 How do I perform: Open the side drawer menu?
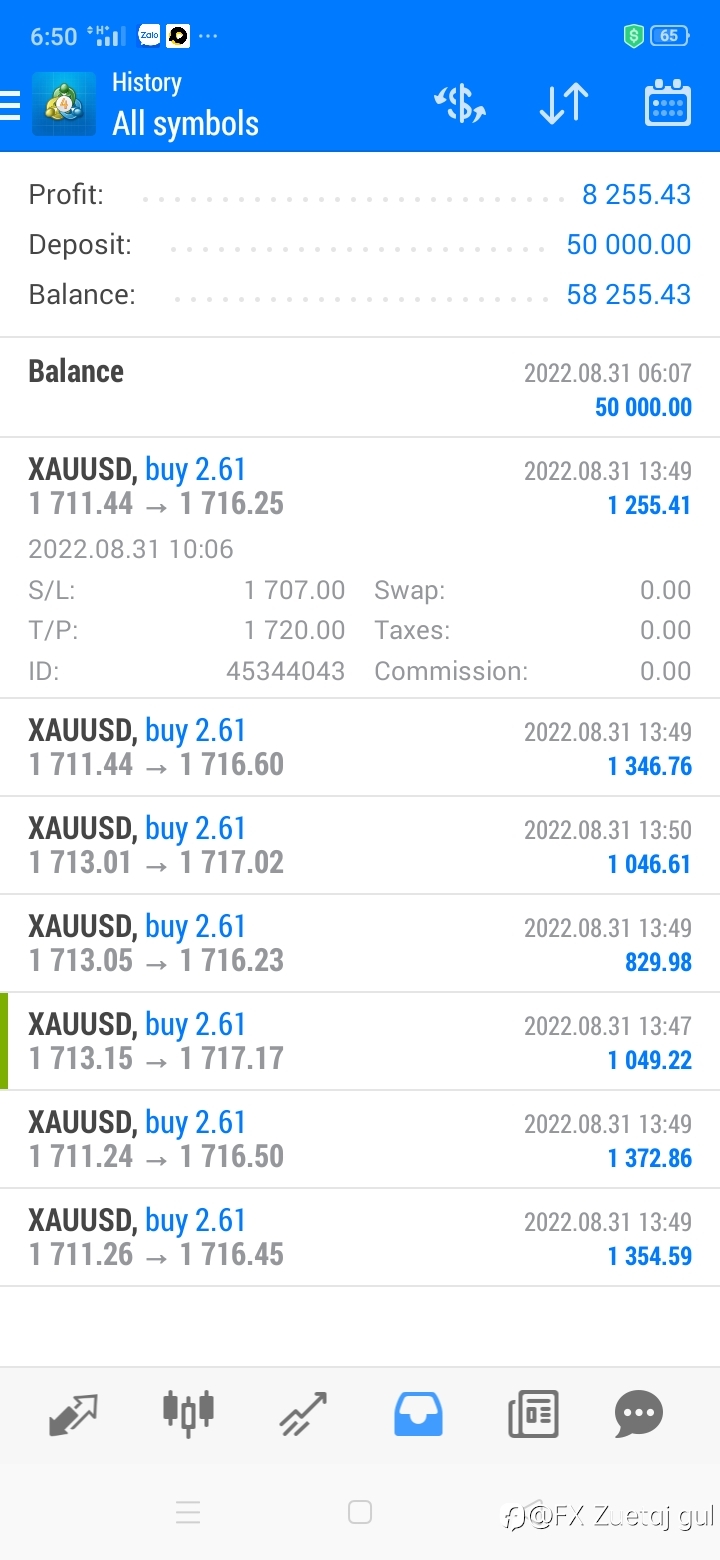click(9, 105)
